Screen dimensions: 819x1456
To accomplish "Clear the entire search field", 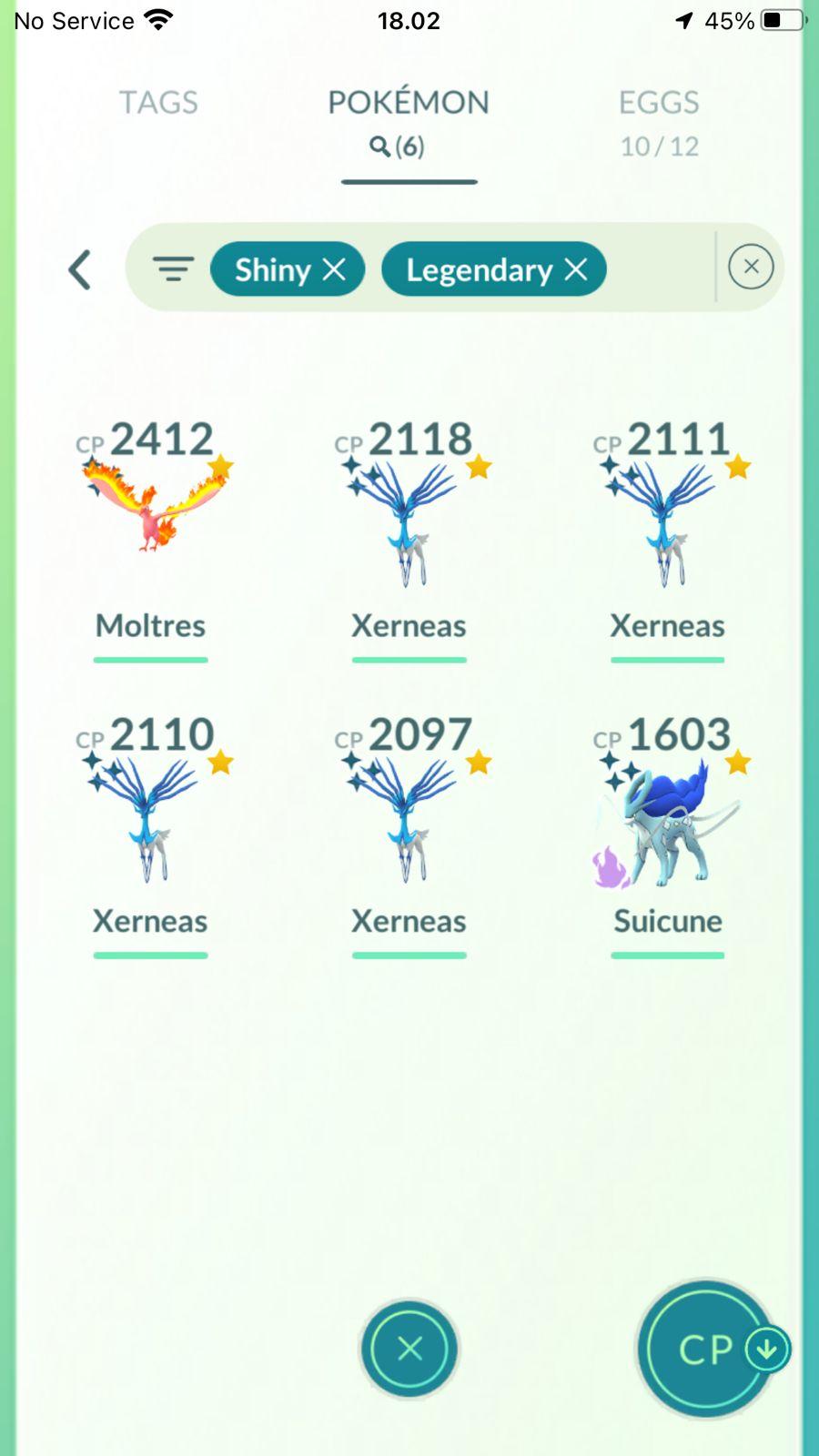I will 751,267.
